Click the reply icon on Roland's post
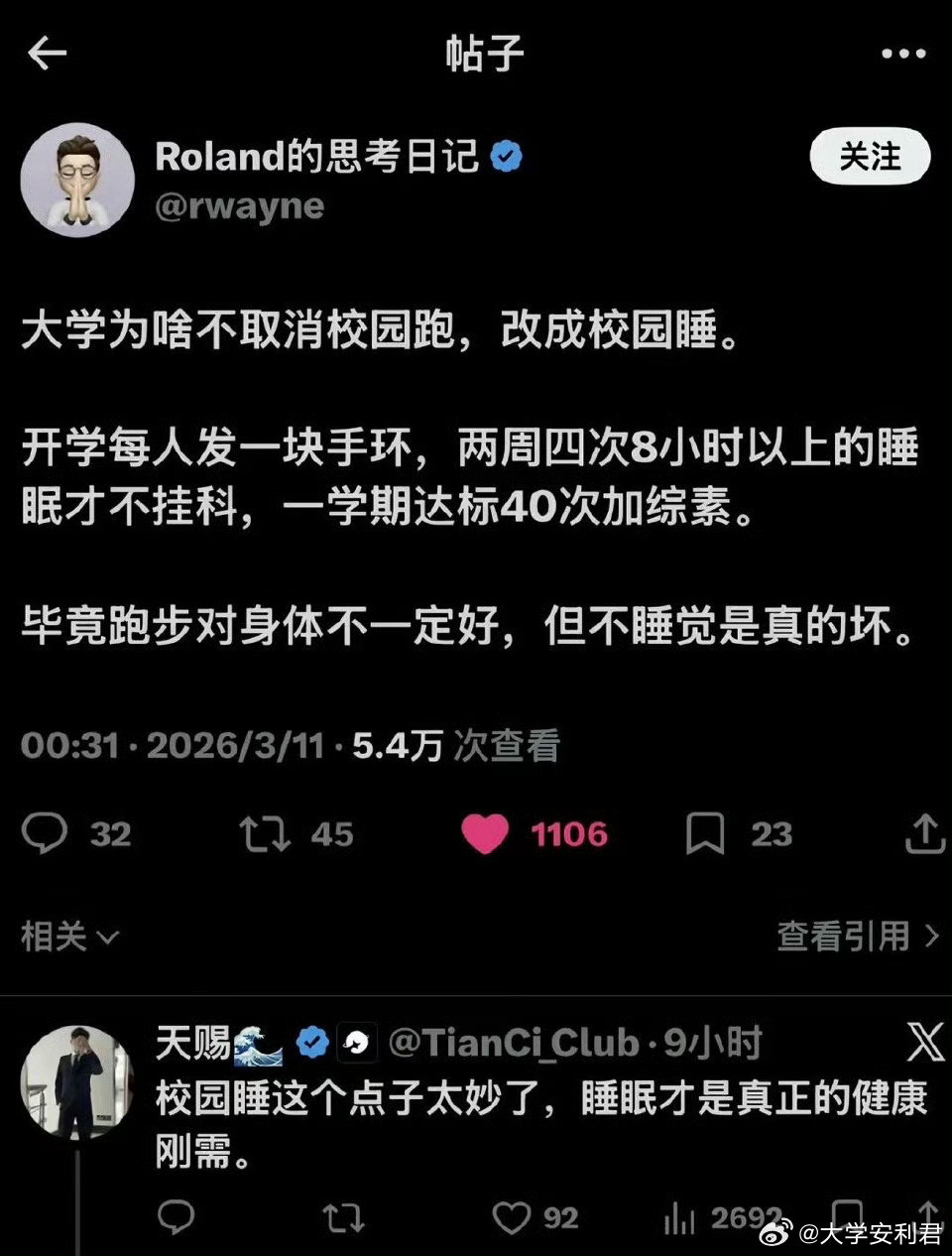The image size is (952, 1256). pyautogui.click(x=47, y=833)
